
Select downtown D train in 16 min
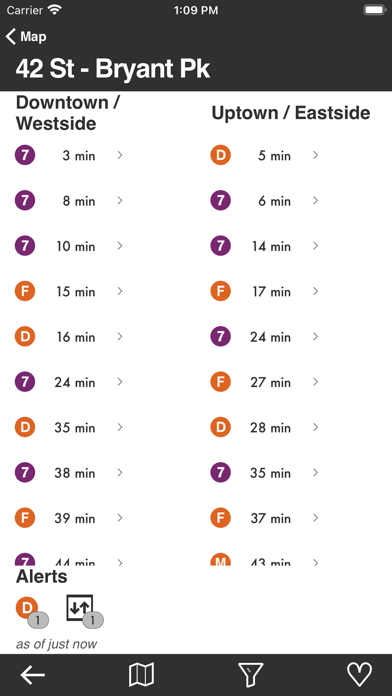69,337
